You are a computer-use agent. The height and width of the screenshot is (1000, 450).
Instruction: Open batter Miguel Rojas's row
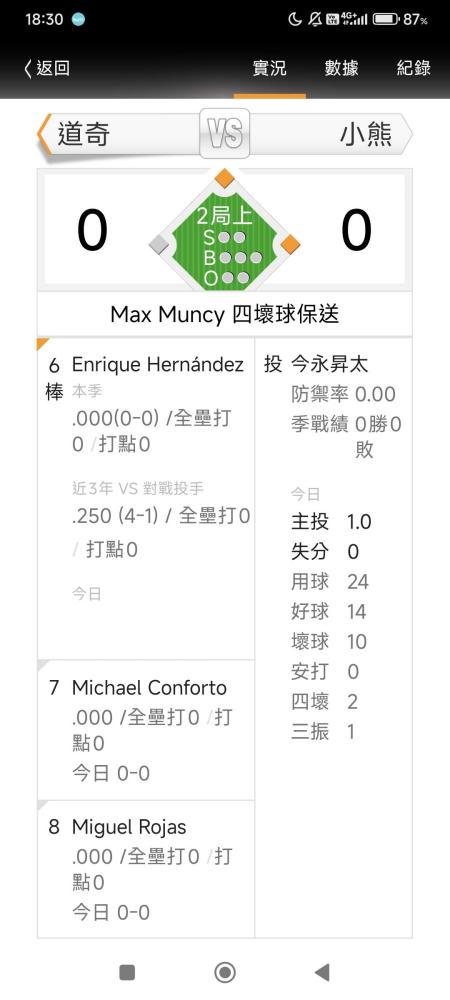(146, 869)
